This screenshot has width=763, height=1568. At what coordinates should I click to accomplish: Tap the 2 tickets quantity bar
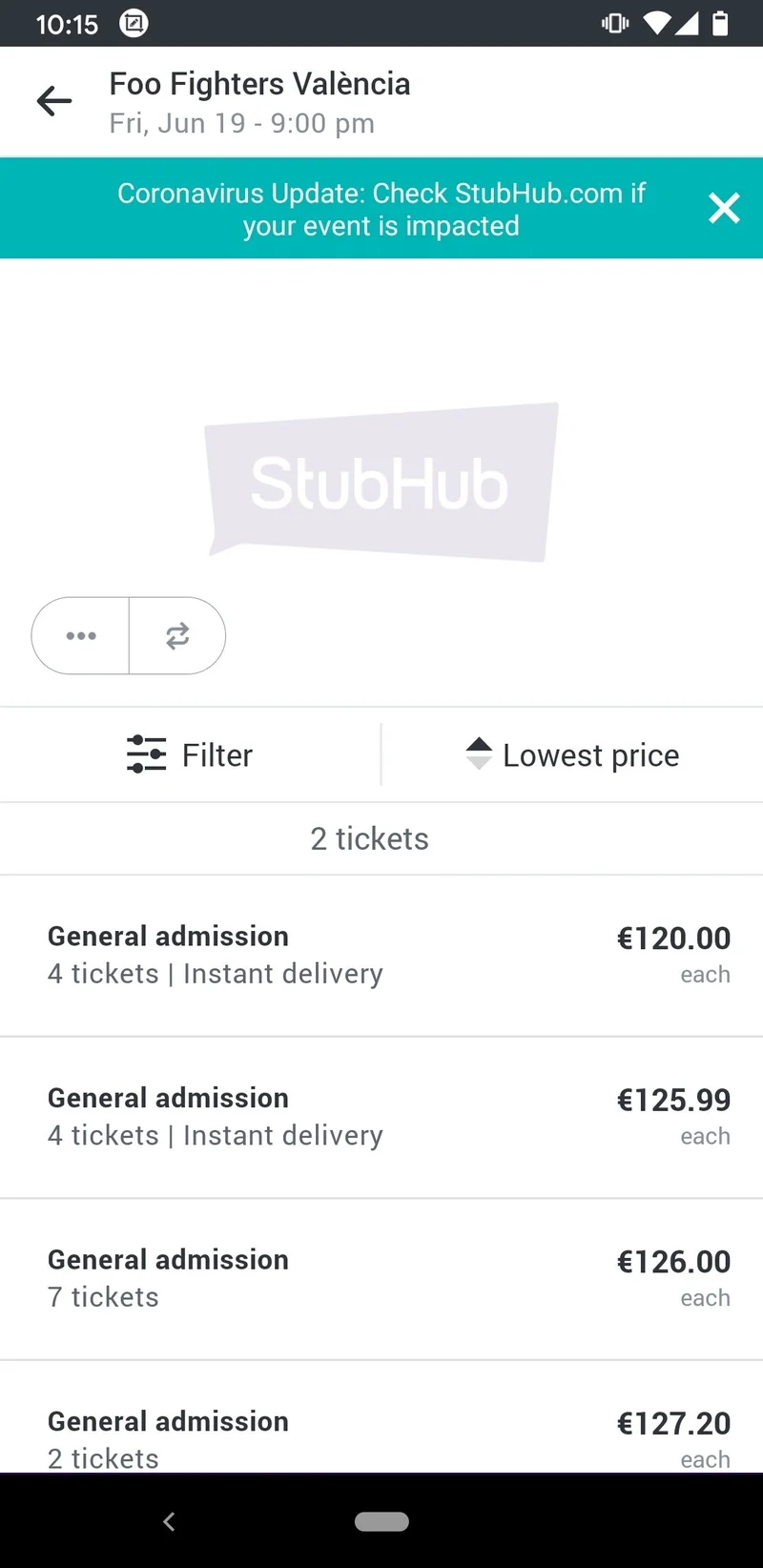[x=370, y=838]
